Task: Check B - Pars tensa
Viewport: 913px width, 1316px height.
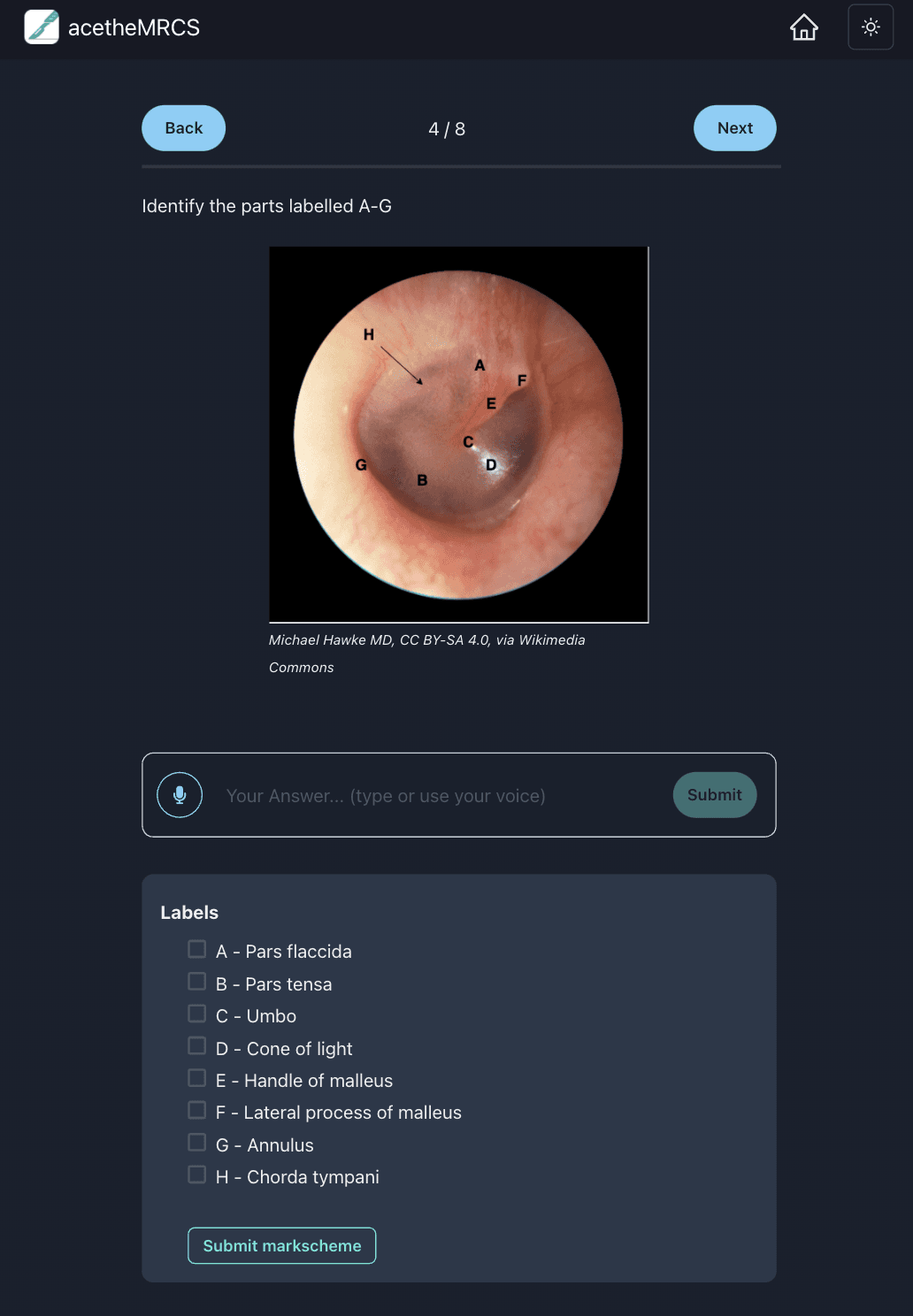Action: click(197, 982)
